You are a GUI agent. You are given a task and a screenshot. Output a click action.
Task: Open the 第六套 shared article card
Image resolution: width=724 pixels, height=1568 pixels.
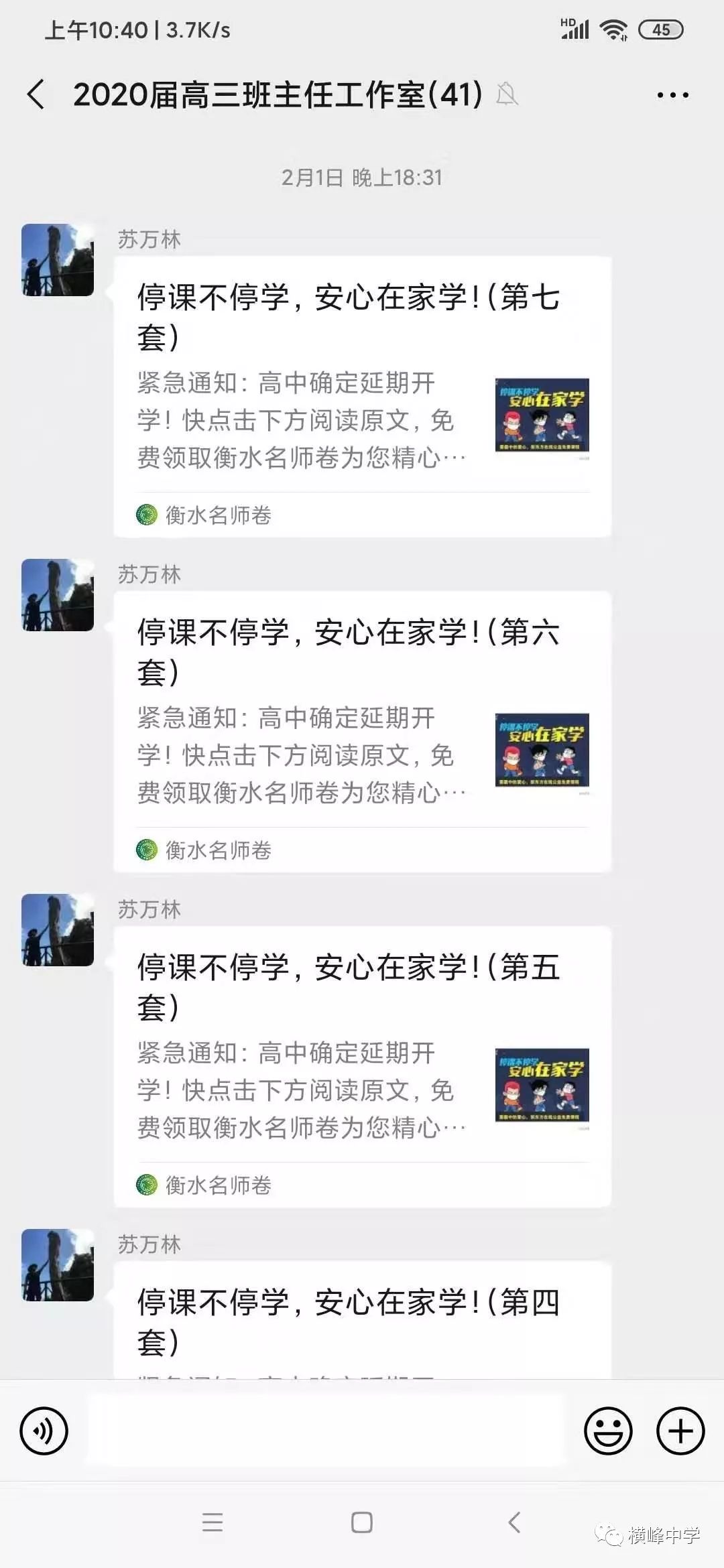tap(362, 730)
